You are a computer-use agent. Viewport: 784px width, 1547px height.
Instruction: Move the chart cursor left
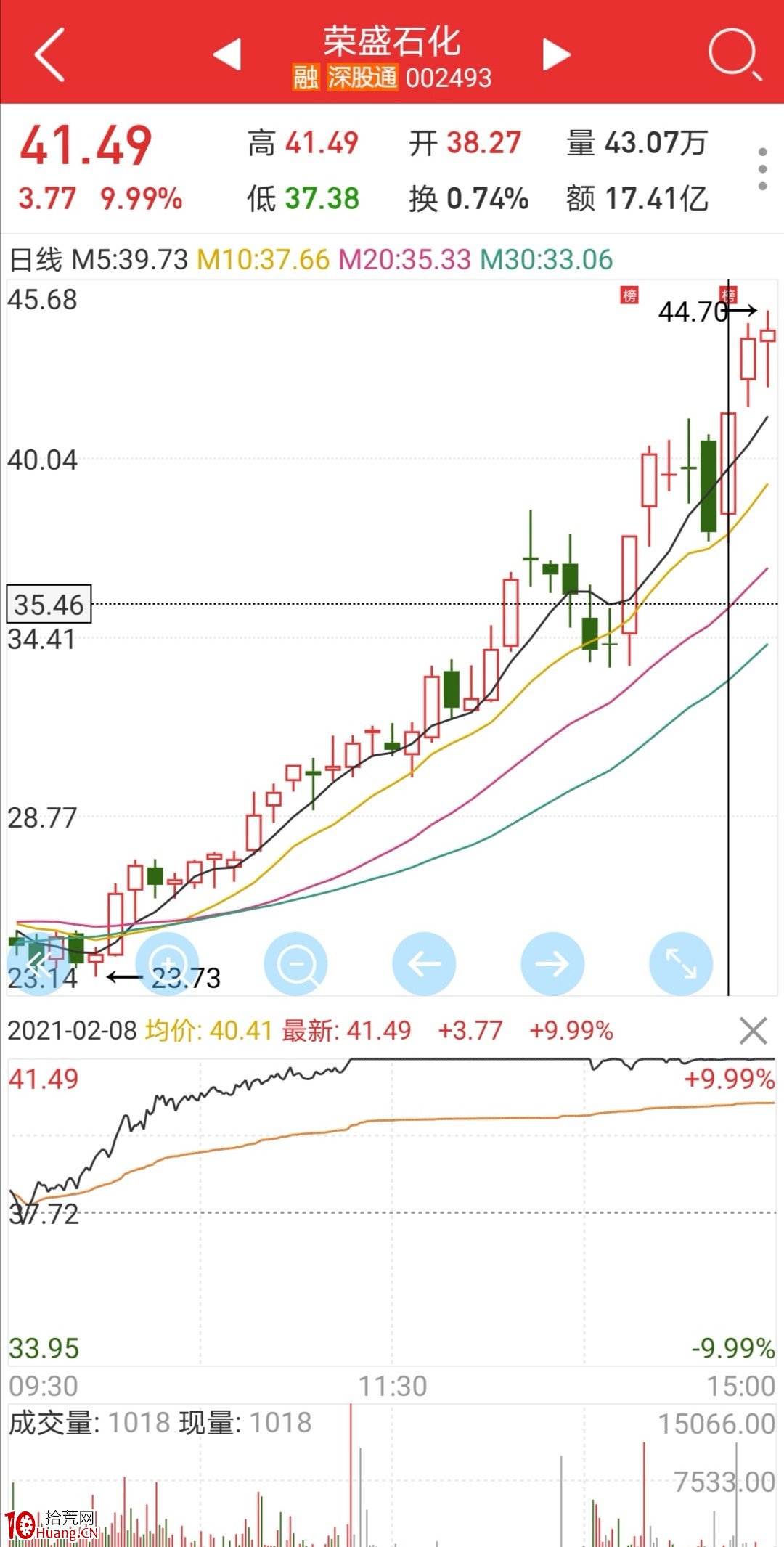[425, 964]
